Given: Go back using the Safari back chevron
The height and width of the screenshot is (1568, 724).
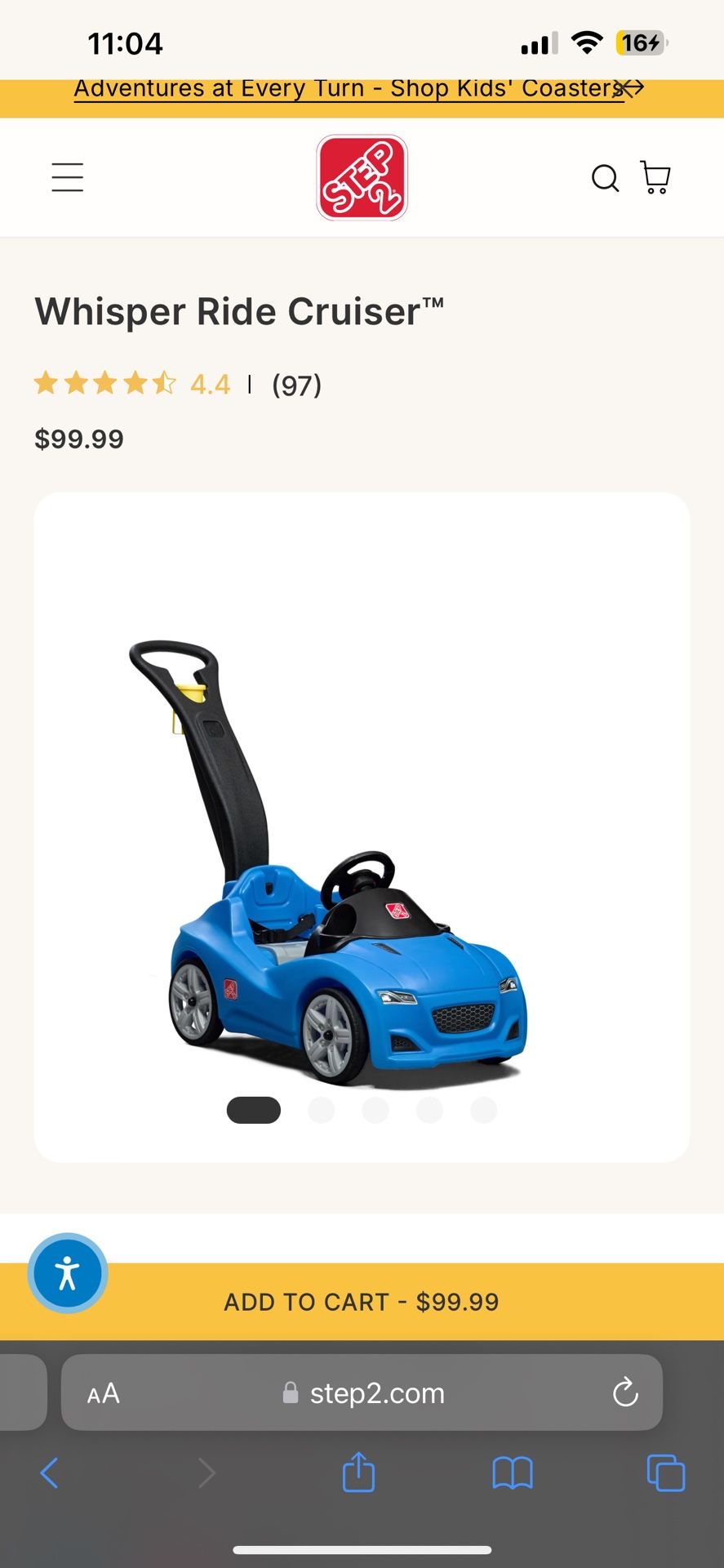Looking at the screenshot, I should click(x=49, y=1473).
